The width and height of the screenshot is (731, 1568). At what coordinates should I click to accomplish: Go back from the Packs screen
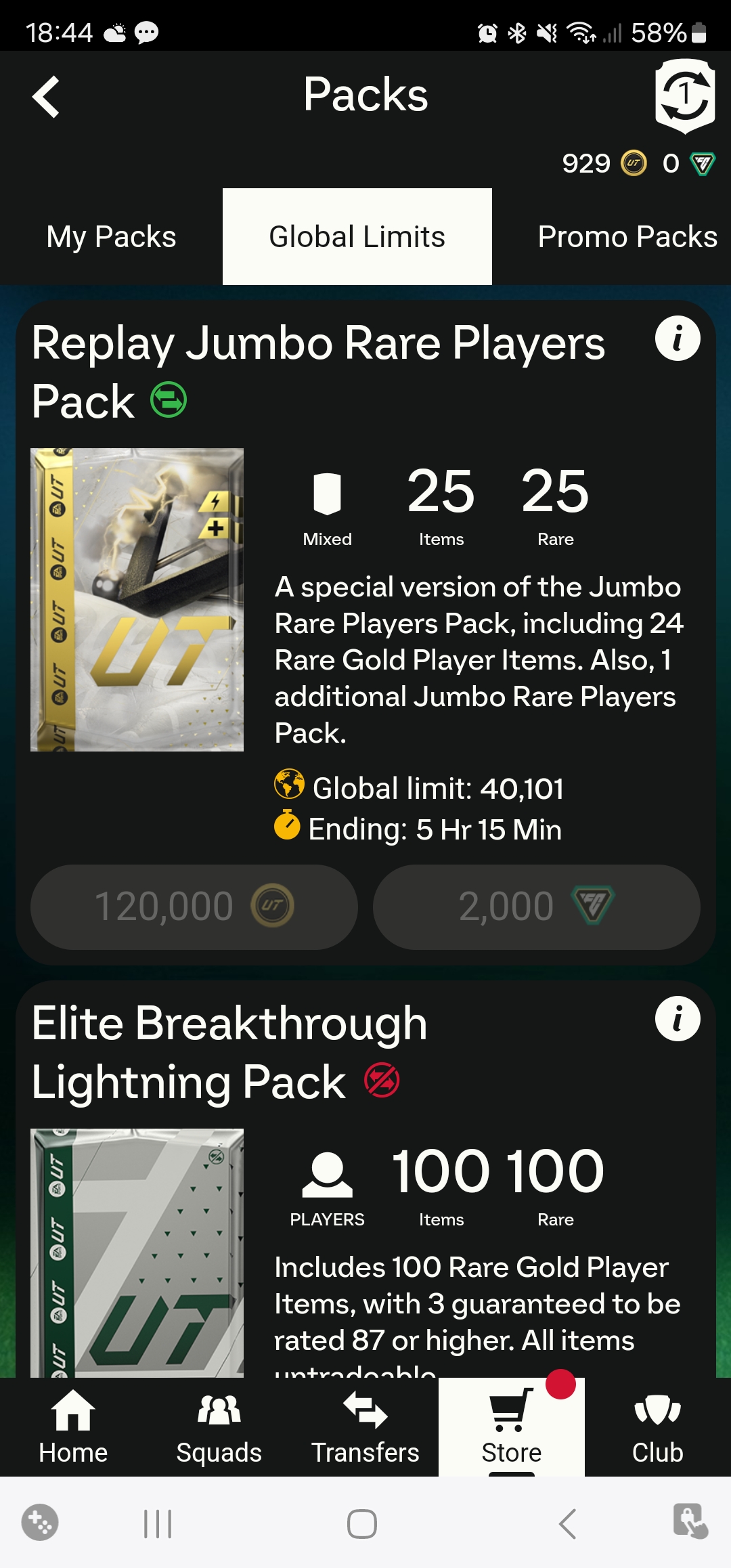pyautogui.click(x=46, y=97)
